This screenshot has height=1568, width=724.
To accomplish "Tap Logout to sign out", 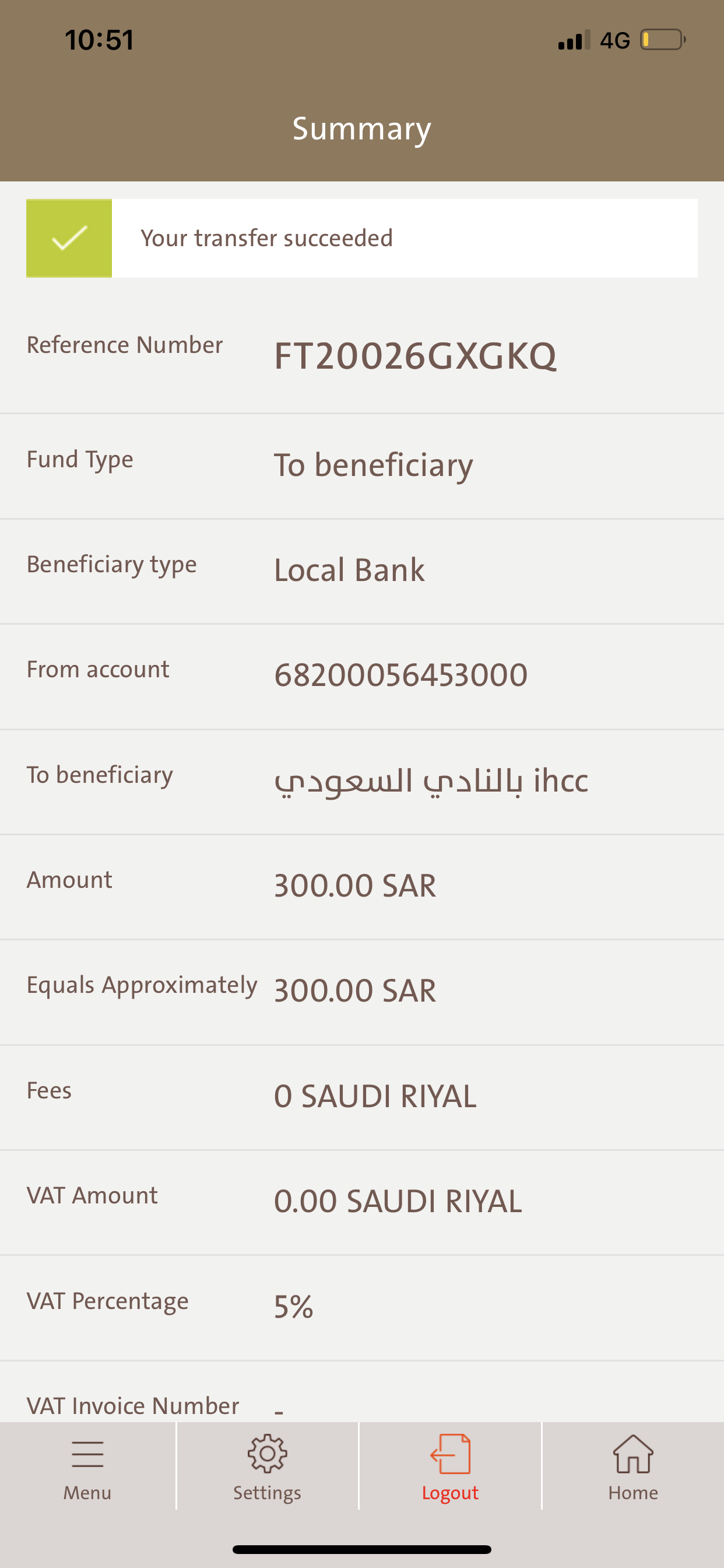I will pyautogui.click(x=450, y=1467).
